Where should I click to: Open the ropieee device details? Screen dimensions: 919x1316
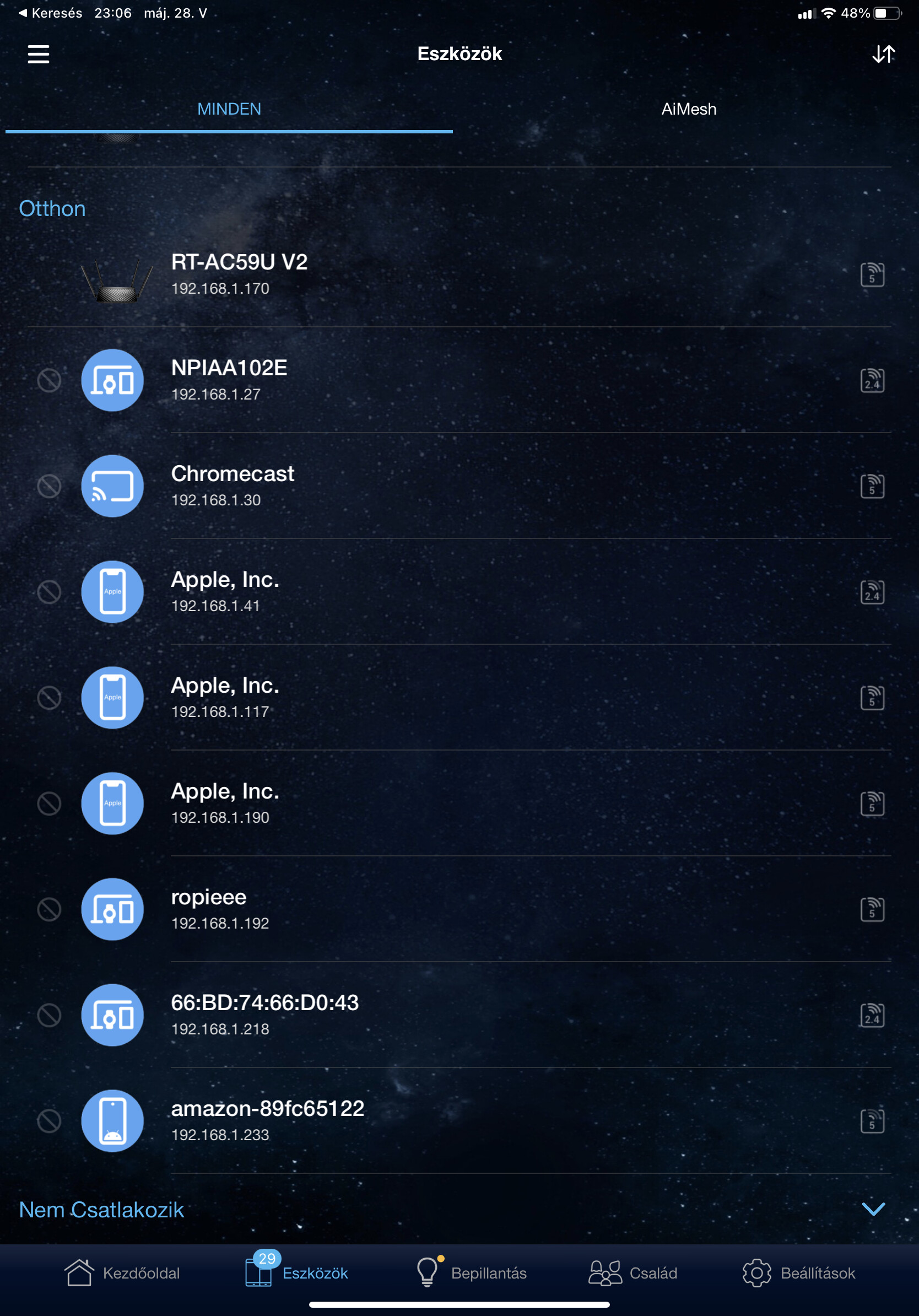tap(209, 909)
